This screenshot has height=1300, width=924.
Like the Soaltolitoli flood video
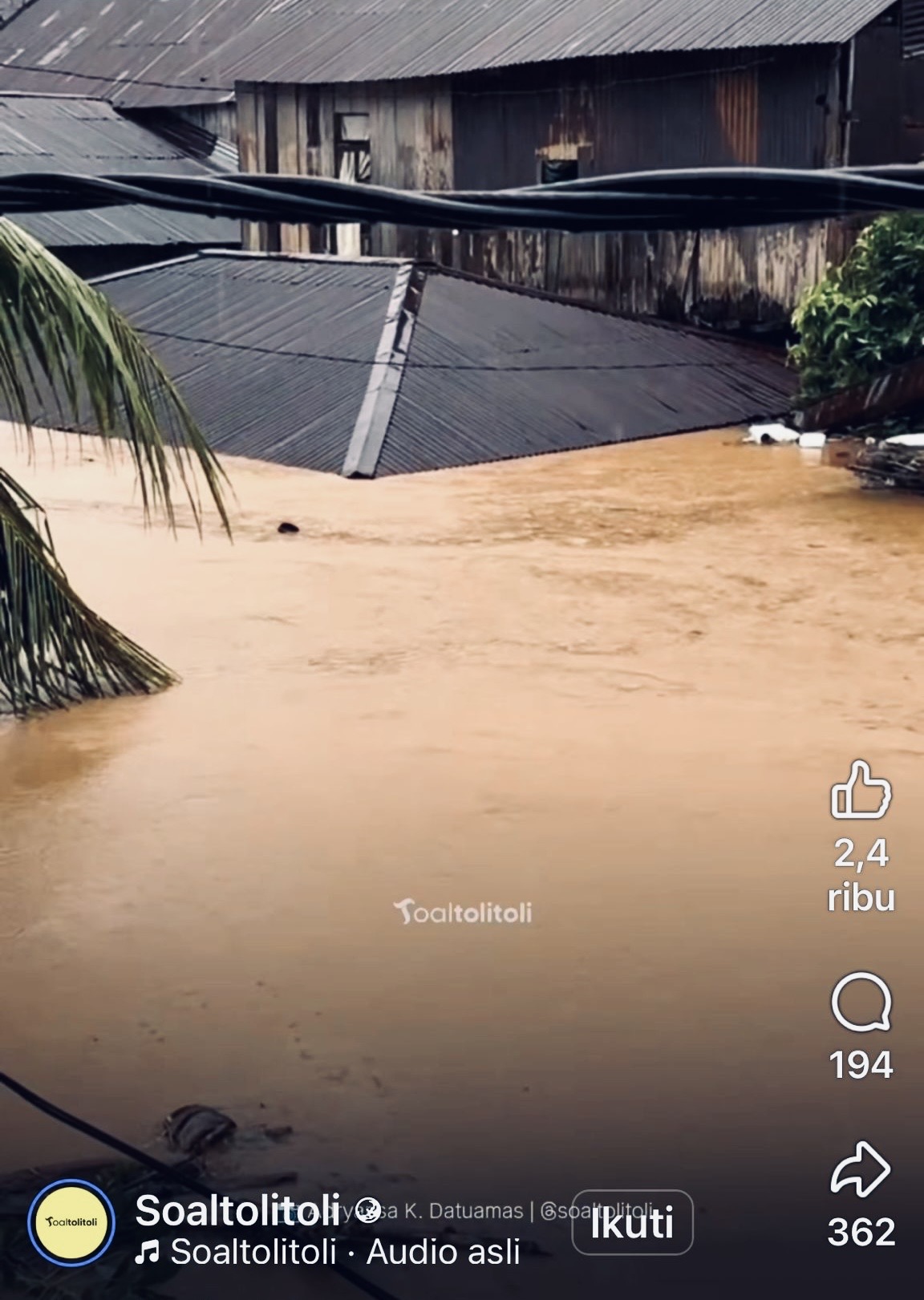pos(861,791)
